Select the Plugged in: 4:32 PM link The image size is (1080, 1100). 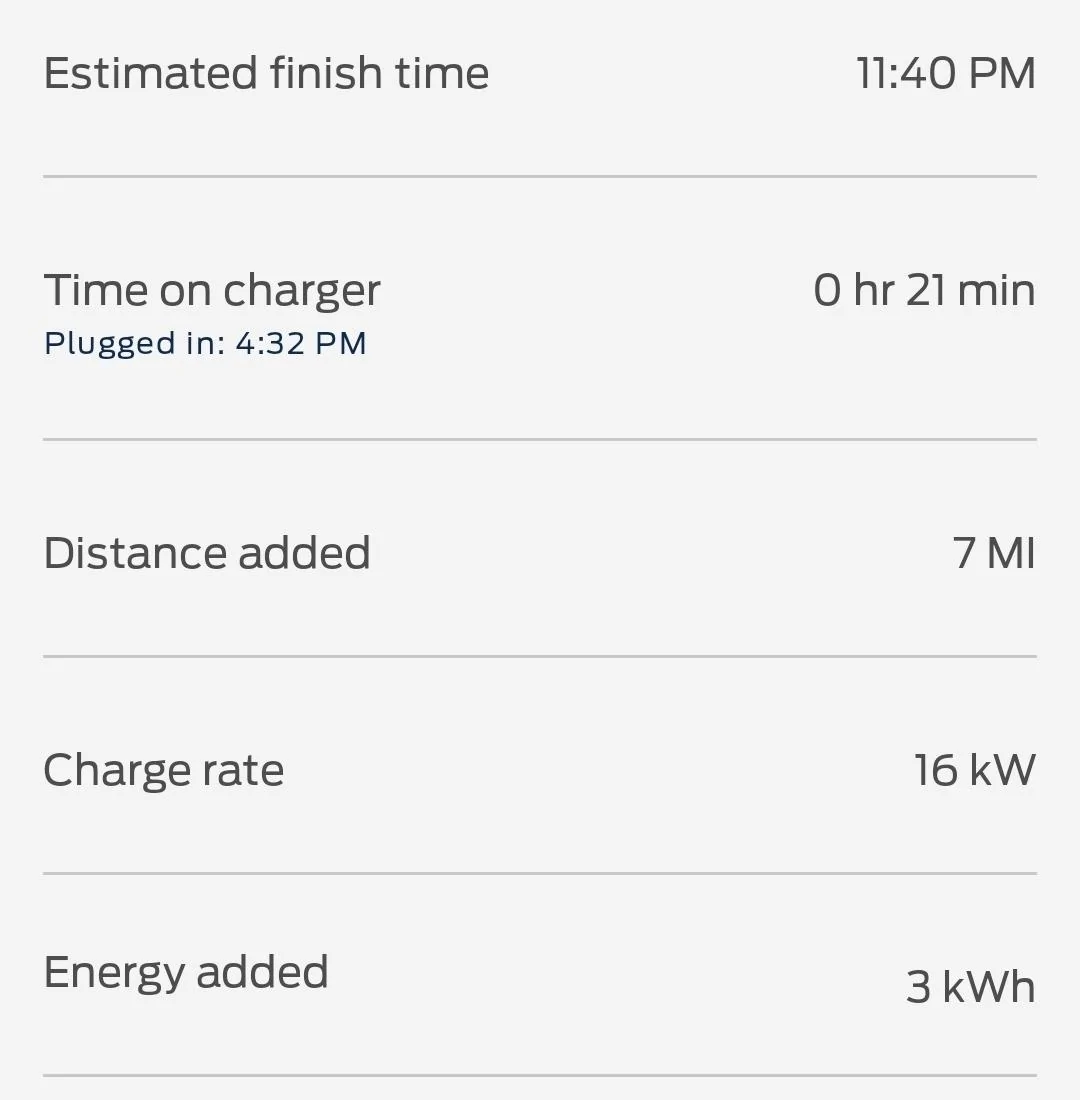click(x=206, y=343)
